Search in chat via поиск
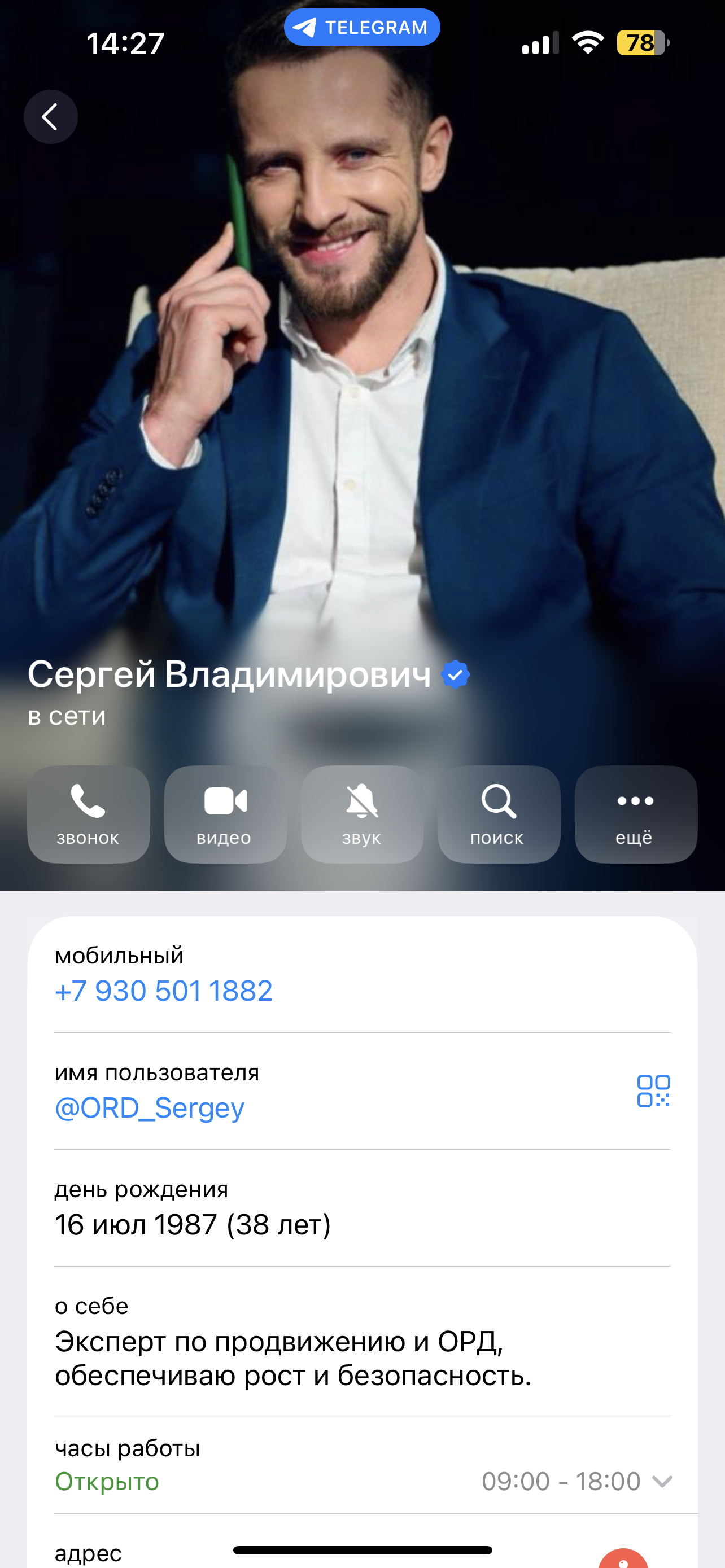Image resolution: width=725 pixels, height=1568 pixels. point(499,814)
